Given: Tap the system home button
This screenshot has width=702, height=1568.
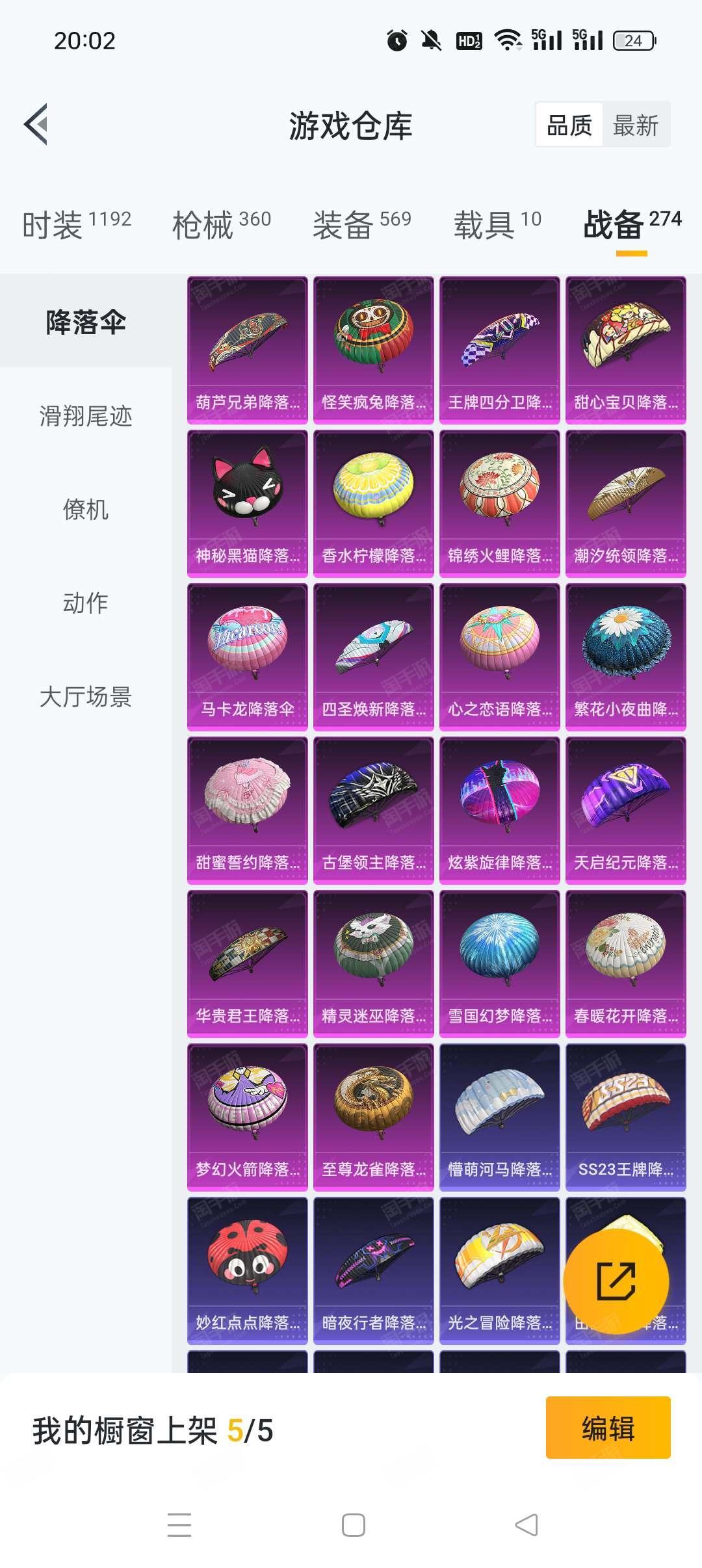Looking at the screenshot, I should [x=353, y=1524].
